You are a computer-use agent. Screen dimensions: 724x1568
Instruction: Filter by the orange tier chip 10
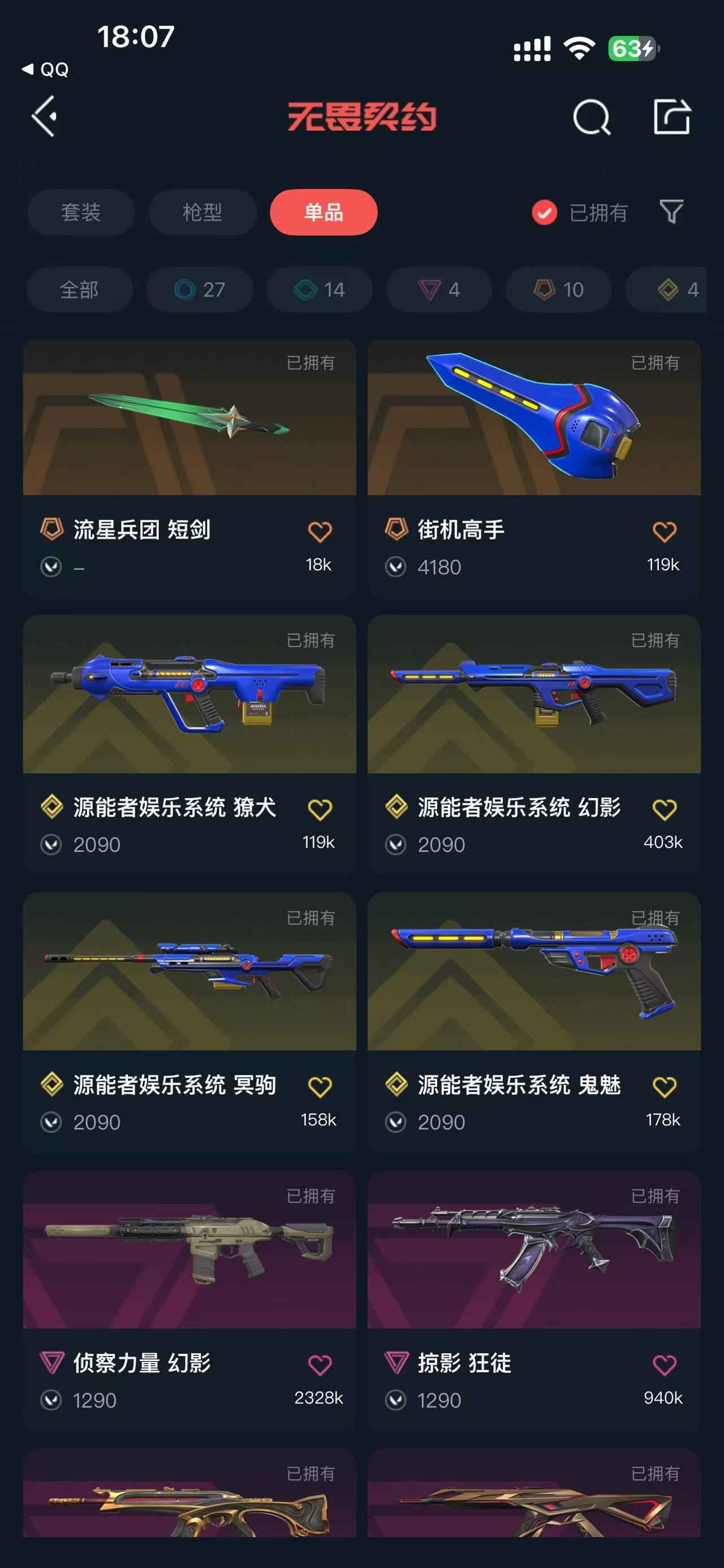[x=559, y=290]
